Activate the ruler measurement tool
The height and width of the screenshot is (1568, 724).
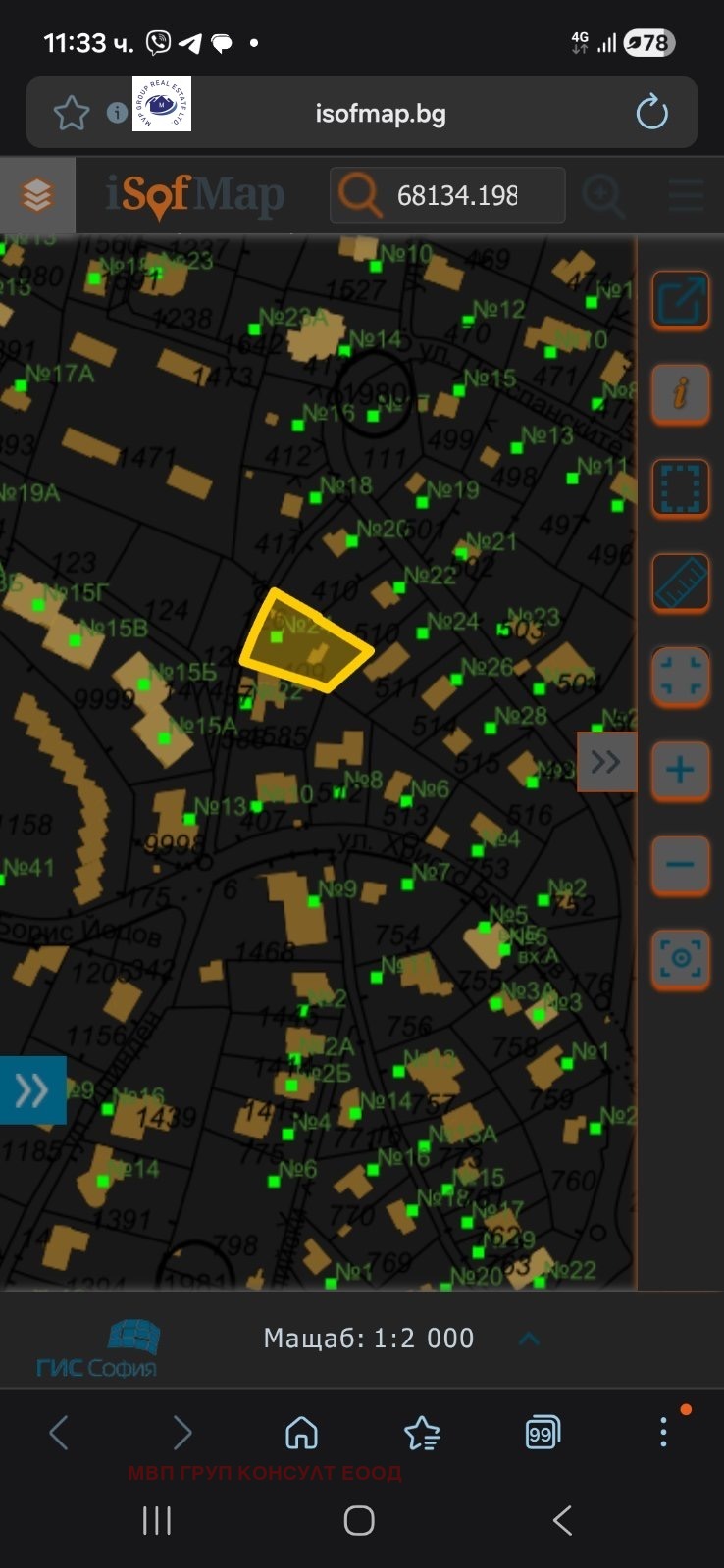pos(681,582)
